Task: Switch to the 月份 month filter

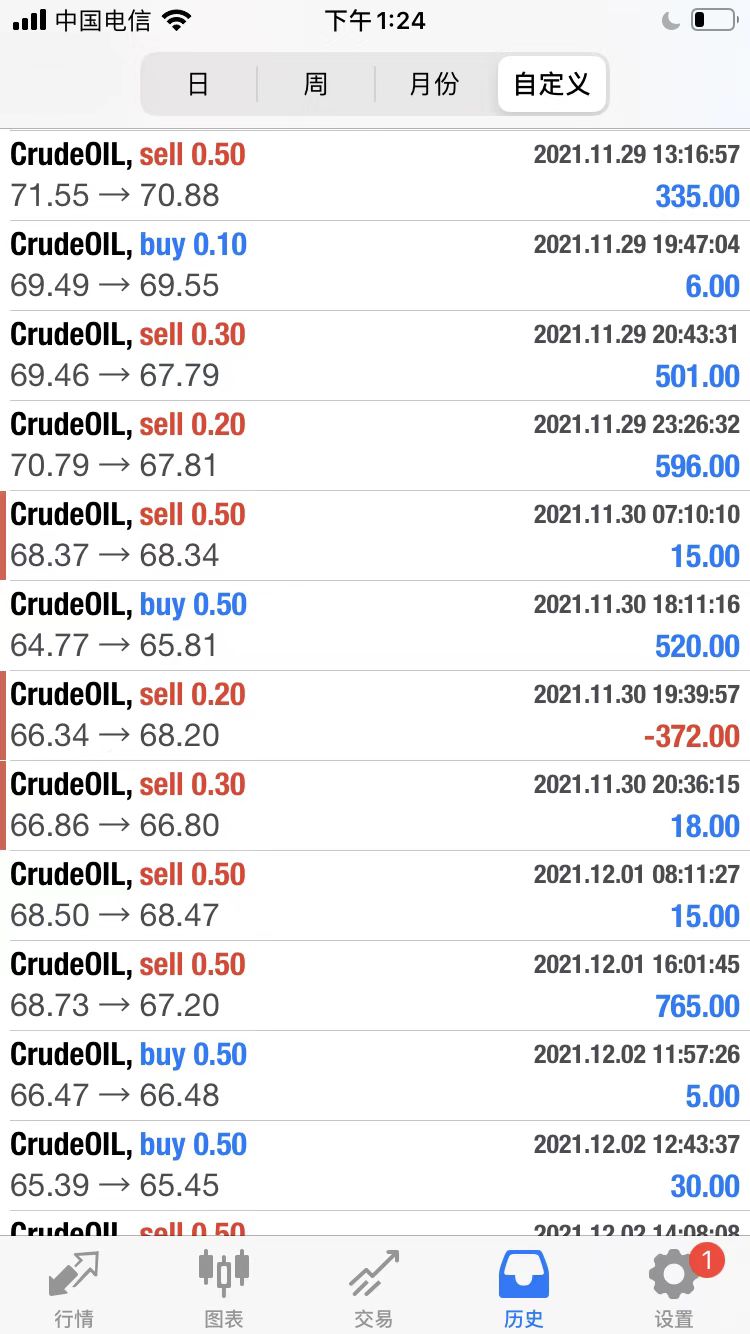Action: pyautogui.click(x=434, y=84)
